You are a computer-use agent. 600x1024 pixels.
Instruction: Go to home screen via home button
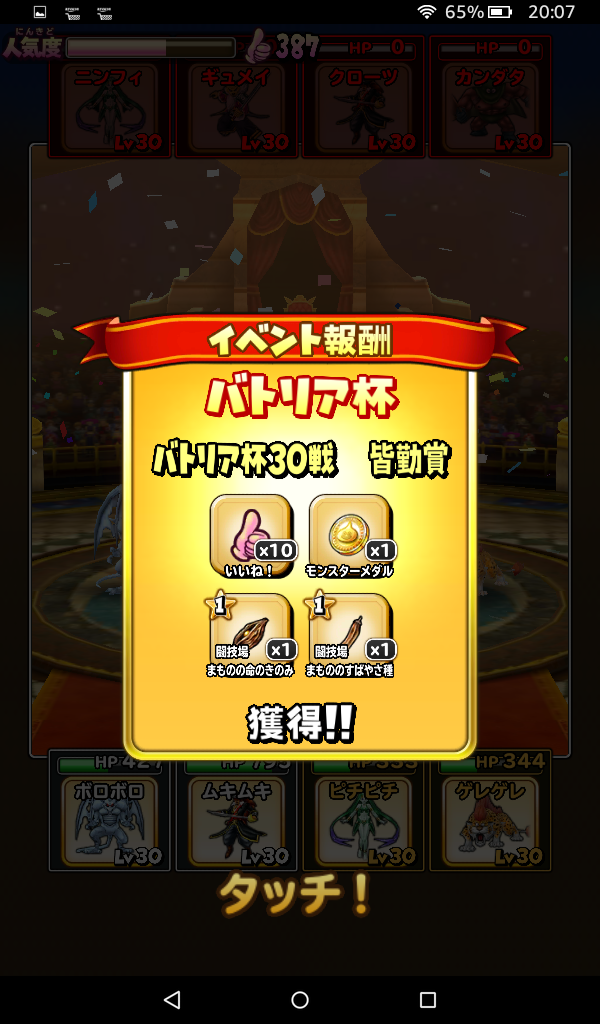pyautogui.click(x=300, y=999)
